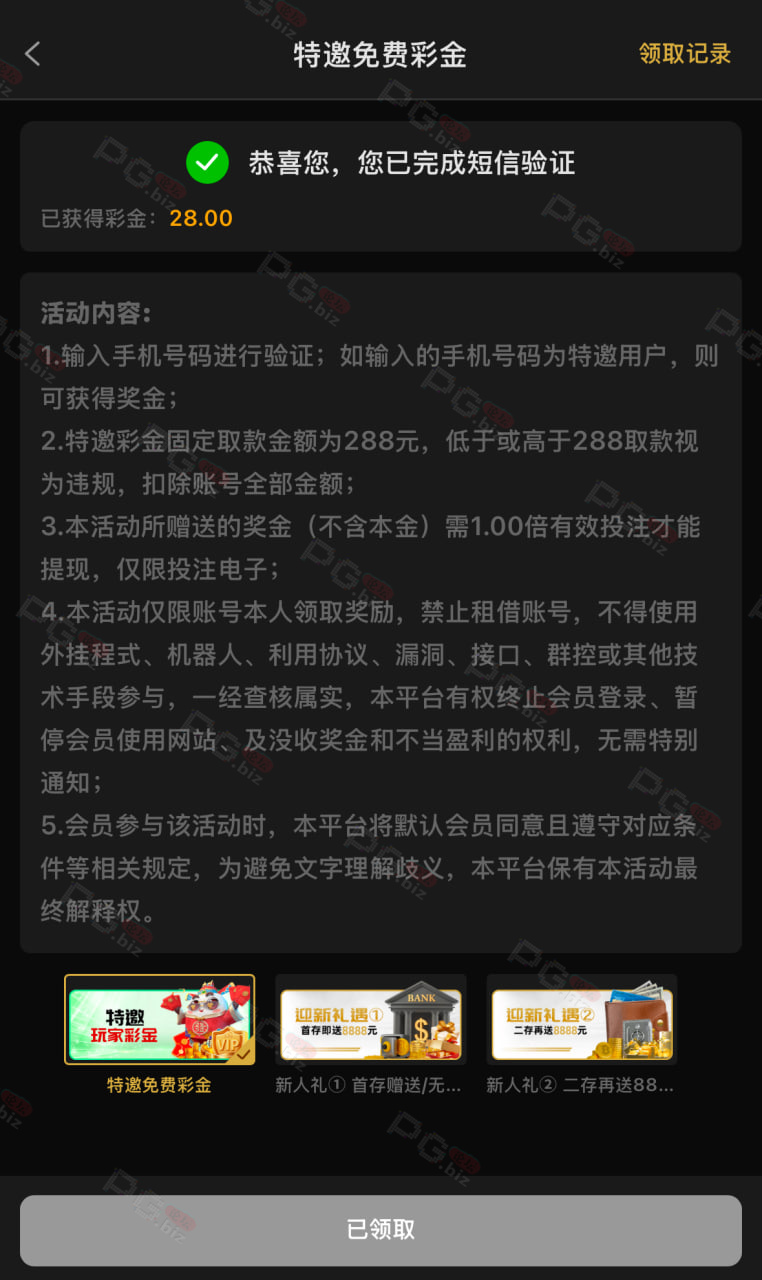Open 领取记录 claim records
Screen dimensions: 762x1280
pos(685,54)
